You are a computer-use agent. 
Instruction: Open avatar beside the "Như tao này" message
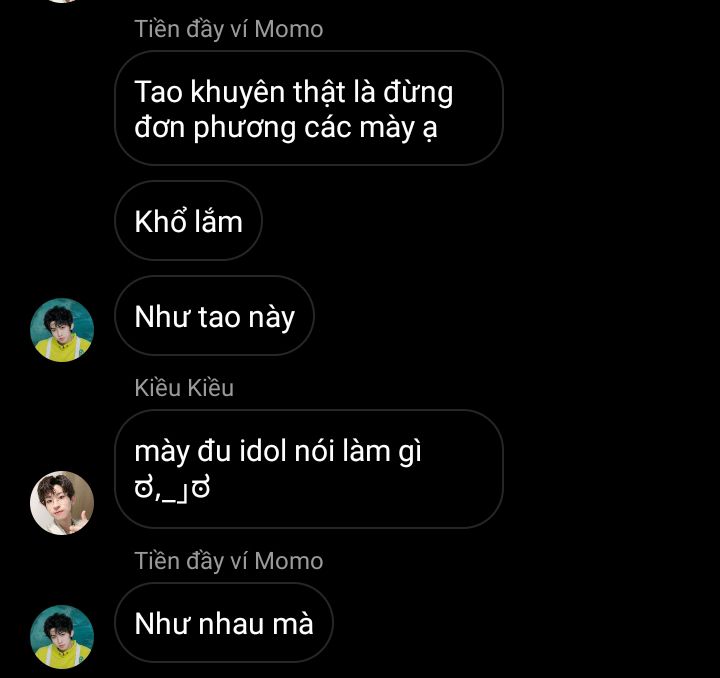(x=62, y=330)
